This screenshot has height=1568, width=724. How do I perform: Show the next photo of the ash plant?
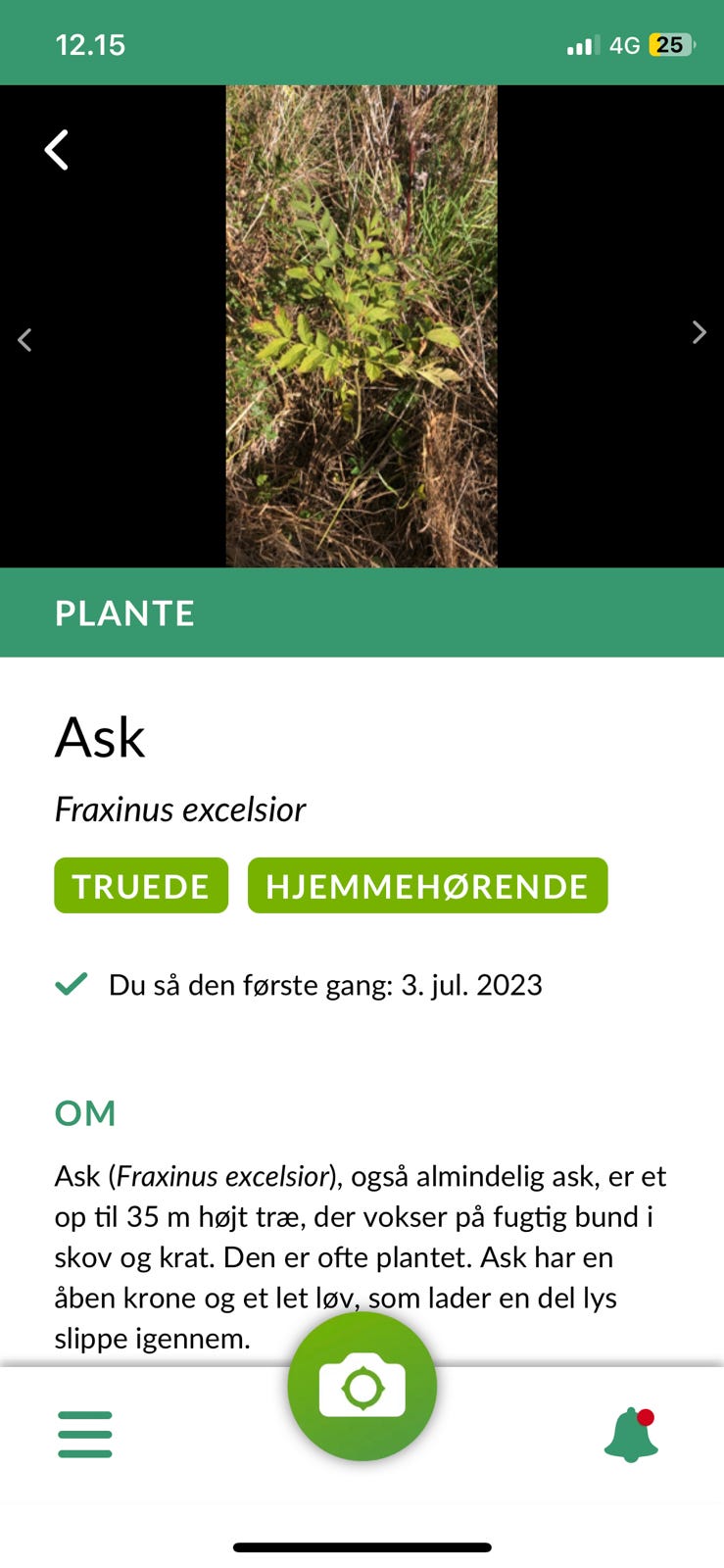click(x=700, y=332)
